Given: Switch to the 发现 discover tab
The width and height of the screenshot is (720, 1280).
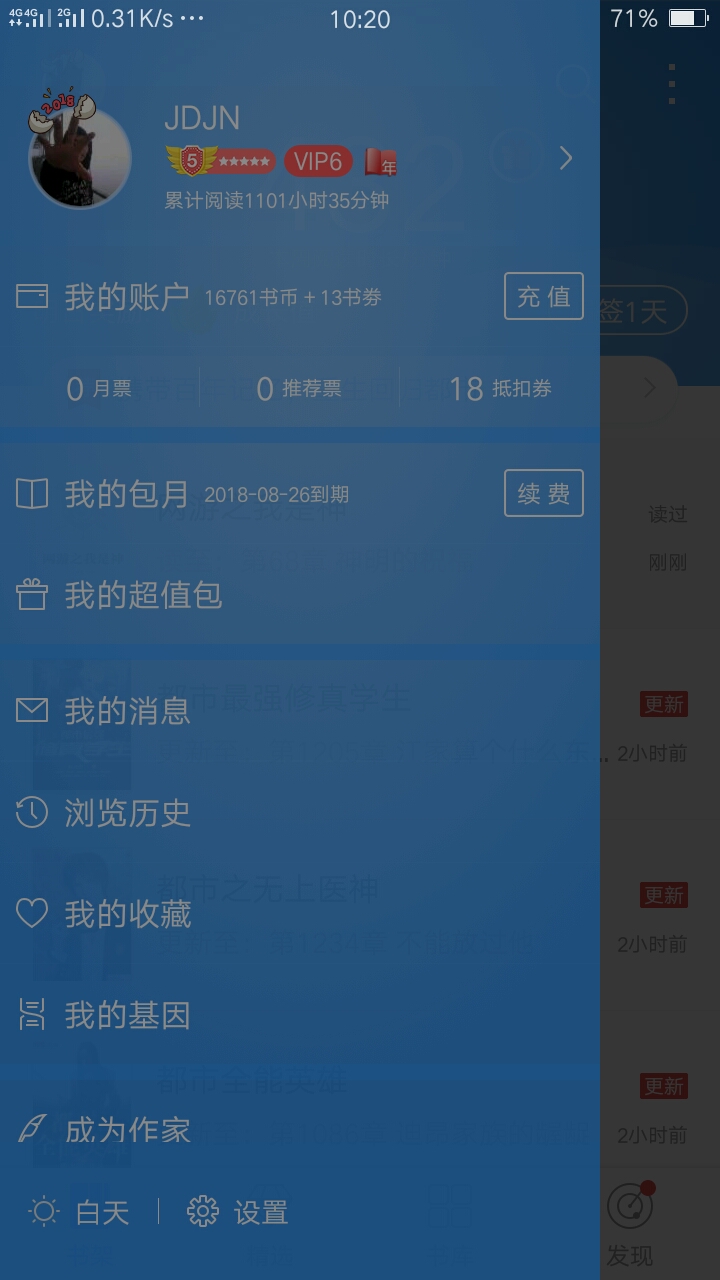Looking at the screenshot, I should pos(630,1225).
